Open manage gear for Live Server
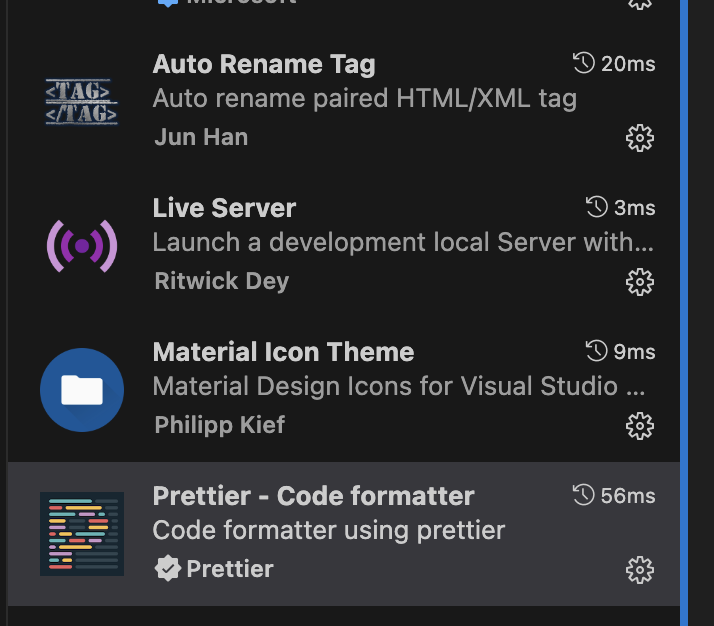This screenshot has width=714, height=626. tap(639, 282)
